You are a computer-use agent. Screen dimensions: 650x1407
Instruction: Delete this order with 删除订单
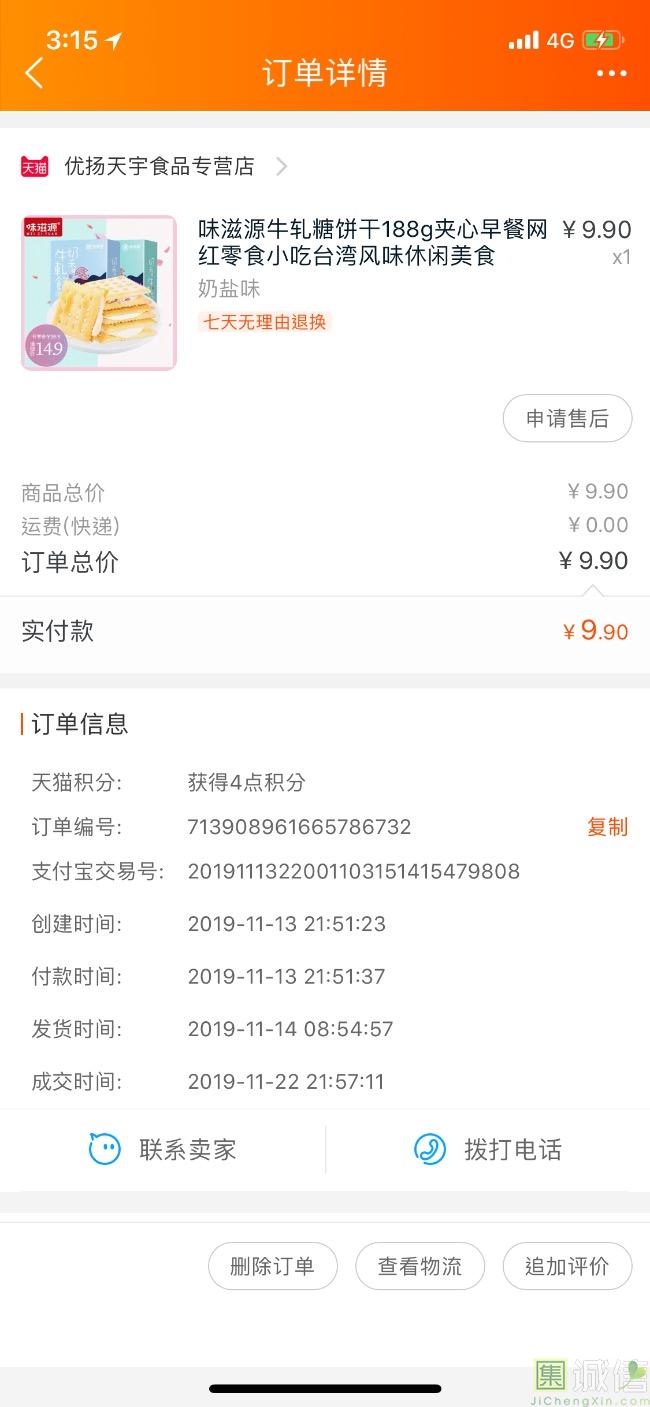point(272,1267)
